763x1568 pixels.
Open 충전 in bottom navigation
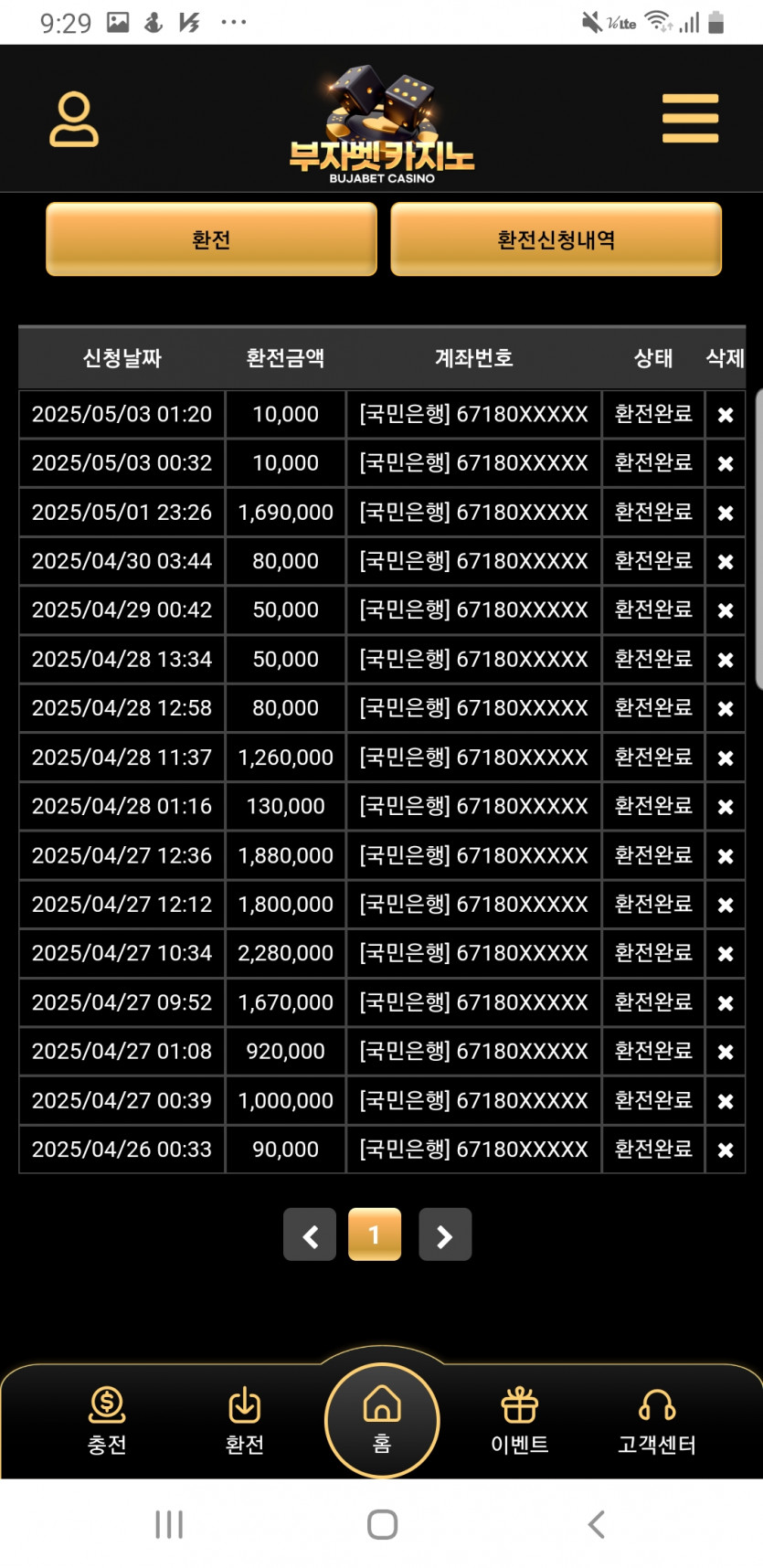[x=107, y=1420]
